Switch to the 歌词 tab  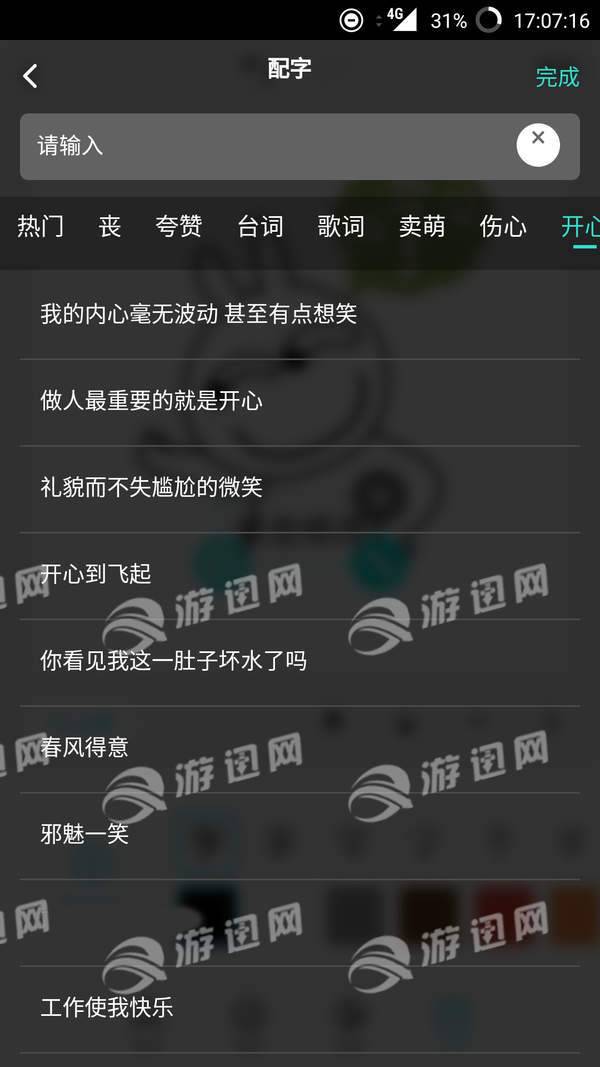pyautogui.click(x=341, y=227)
